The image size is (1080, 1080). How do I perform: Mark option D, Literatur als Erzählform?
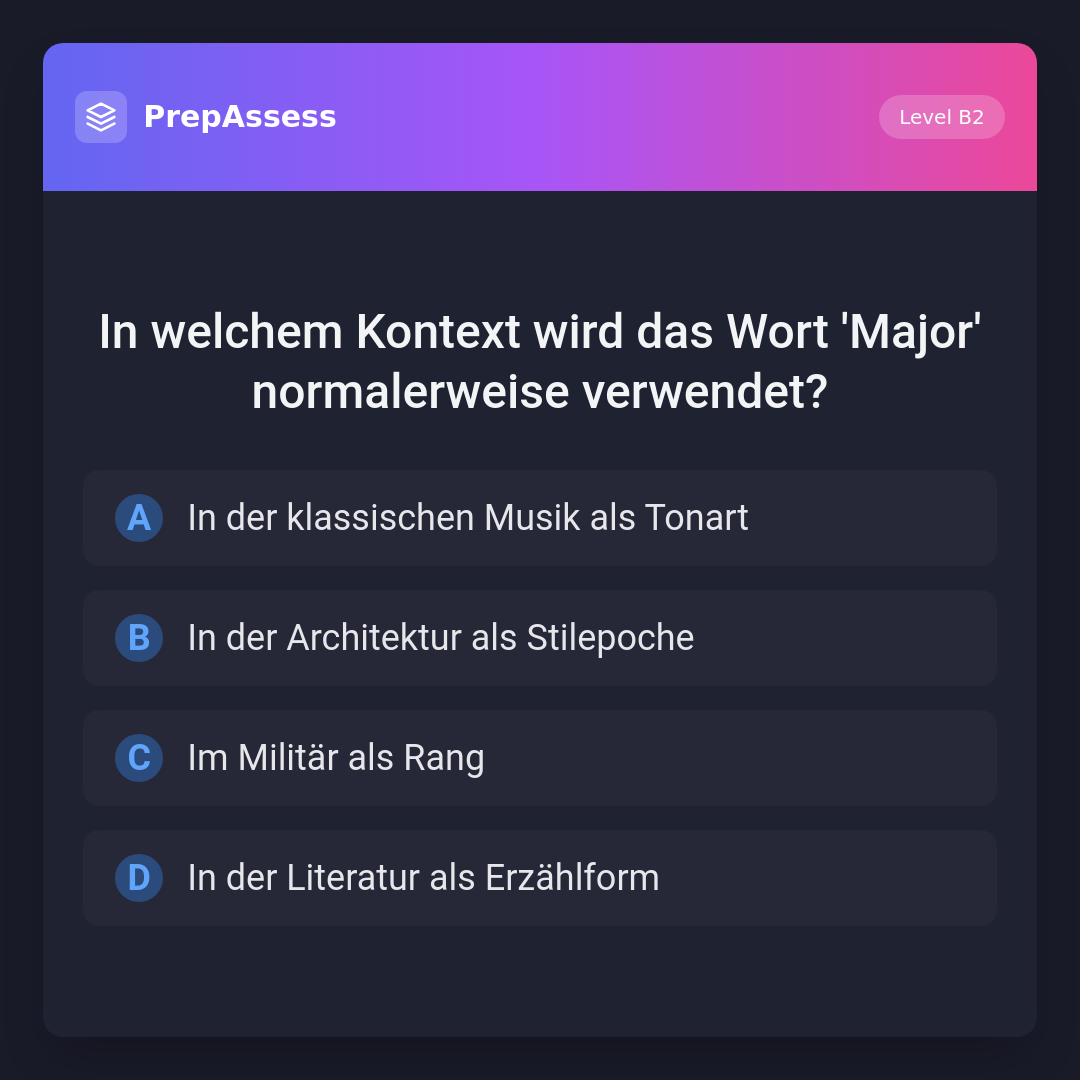540,878
